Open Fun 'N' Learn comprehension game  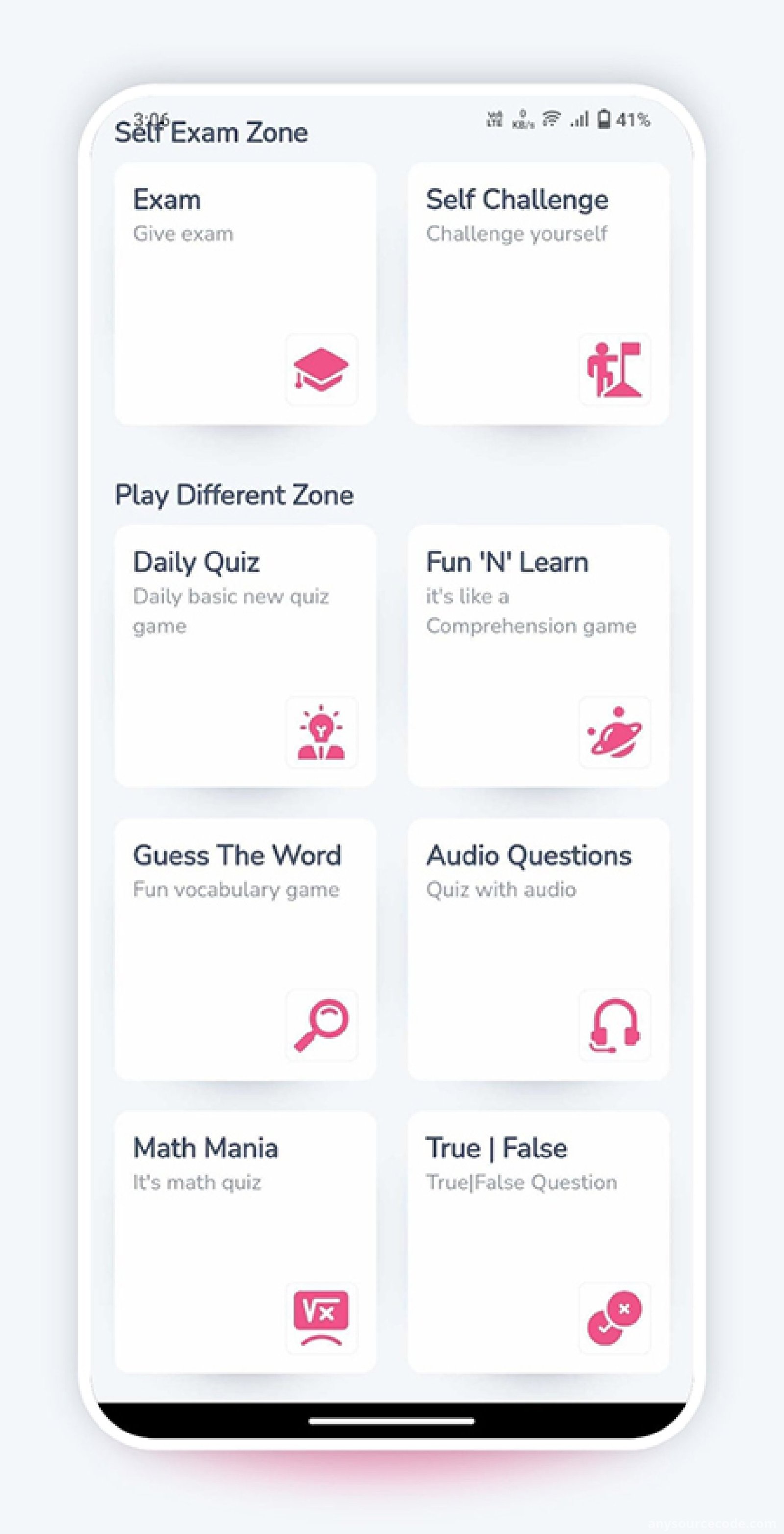tap(538, 655)
